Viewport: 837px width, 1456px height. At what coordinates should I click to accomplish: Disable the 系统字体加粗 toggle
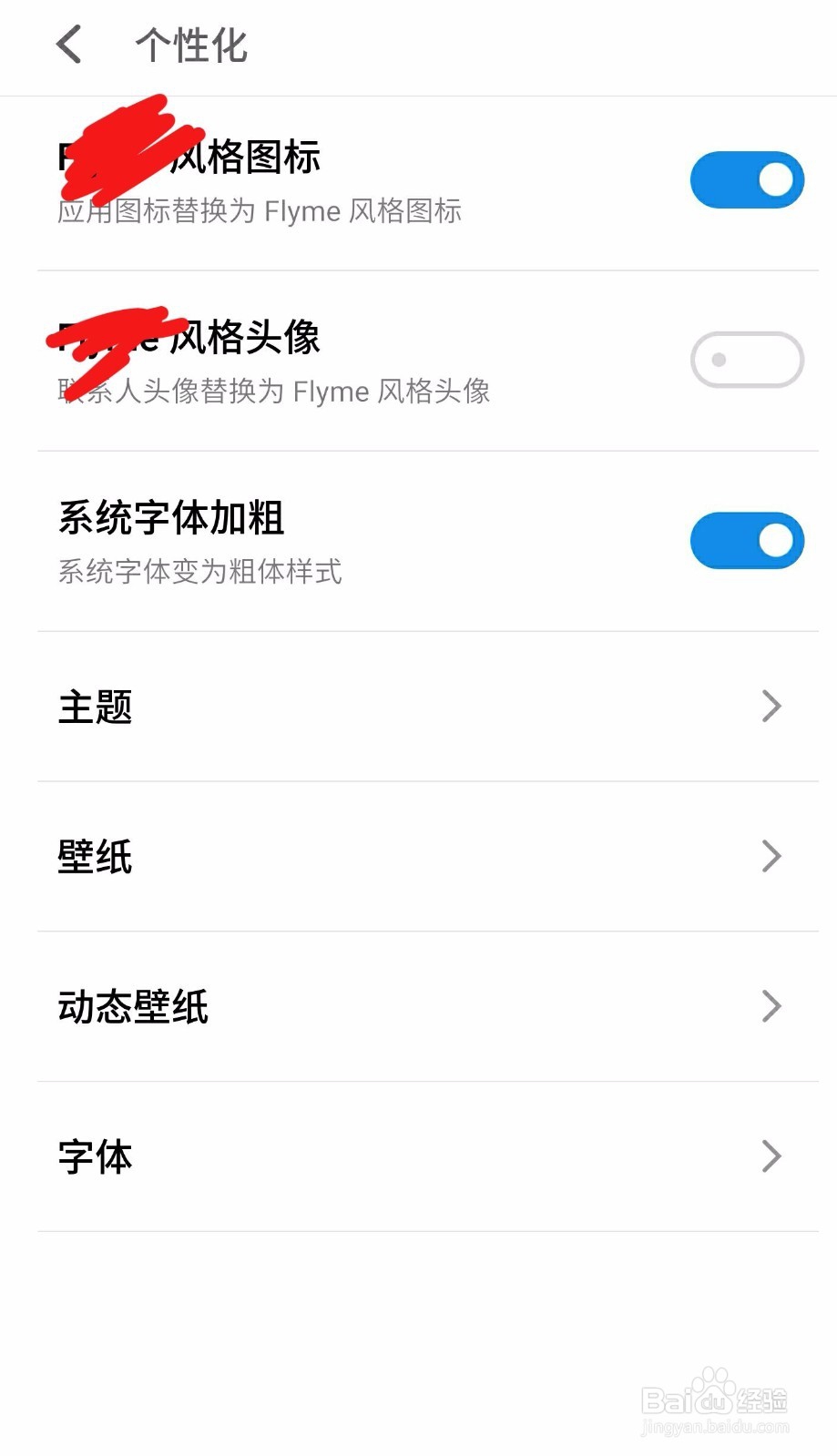point(747,540)
